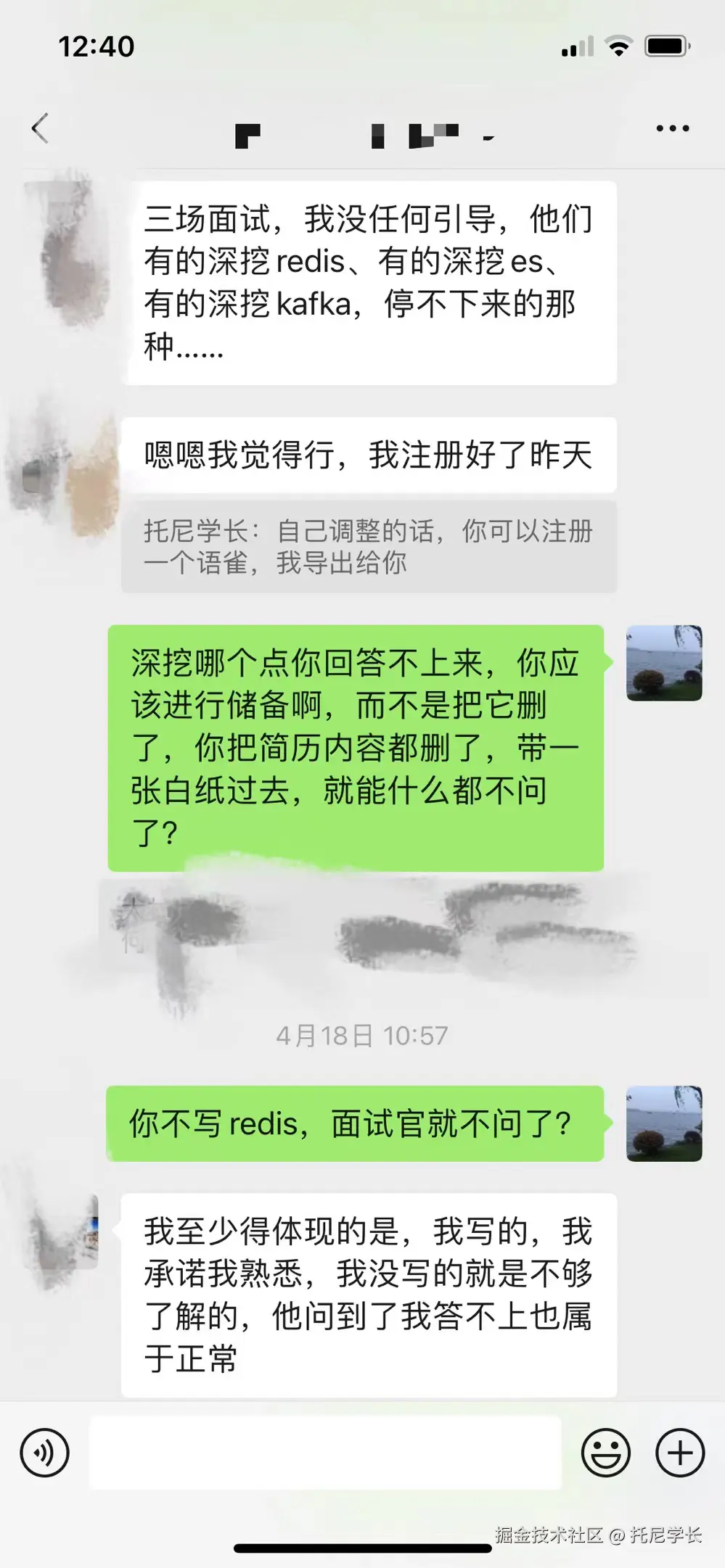This screenshot has height=1568, width=725.
Task: Tap the clock showing 12:40 in the status bar
Action: [96, 46]
